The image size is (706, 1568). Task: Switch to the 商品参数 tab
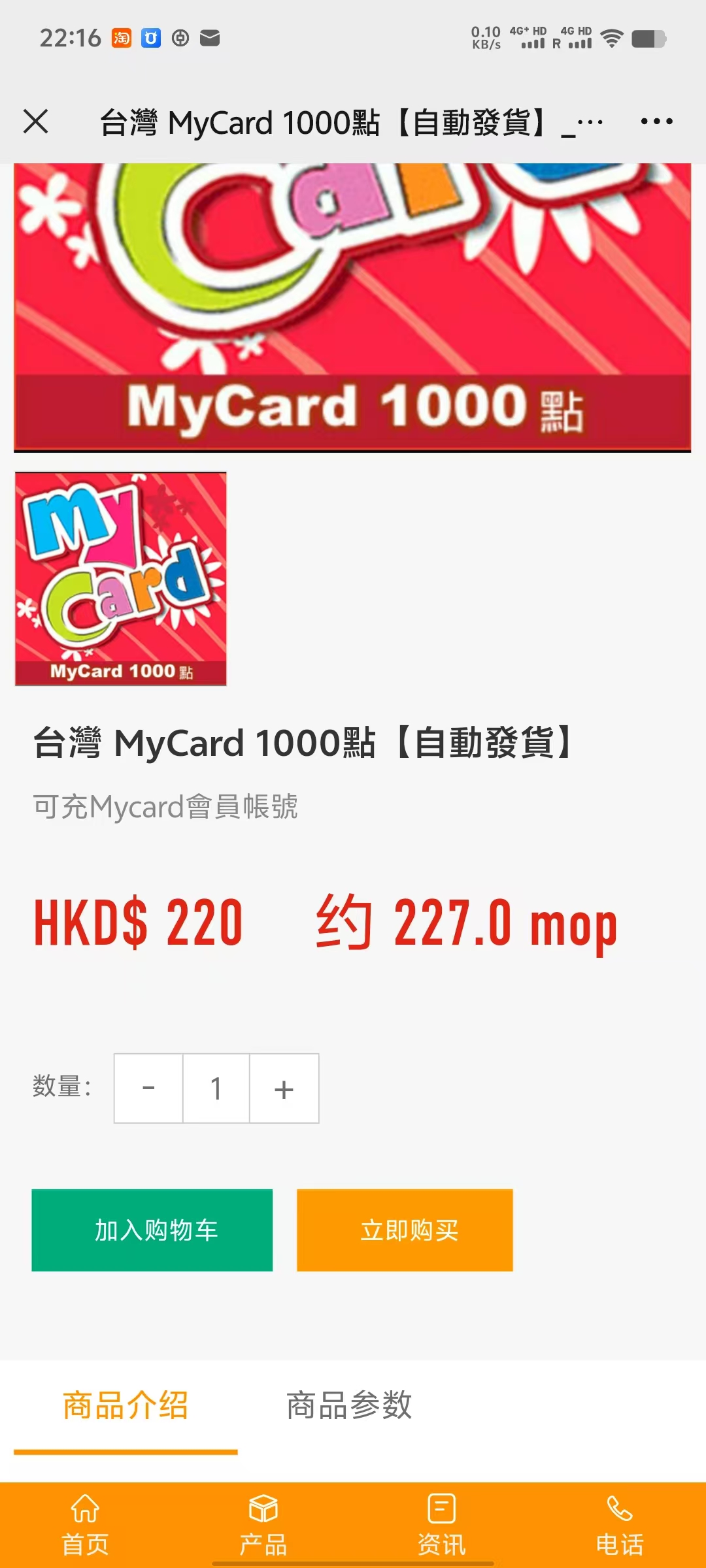349,1406
